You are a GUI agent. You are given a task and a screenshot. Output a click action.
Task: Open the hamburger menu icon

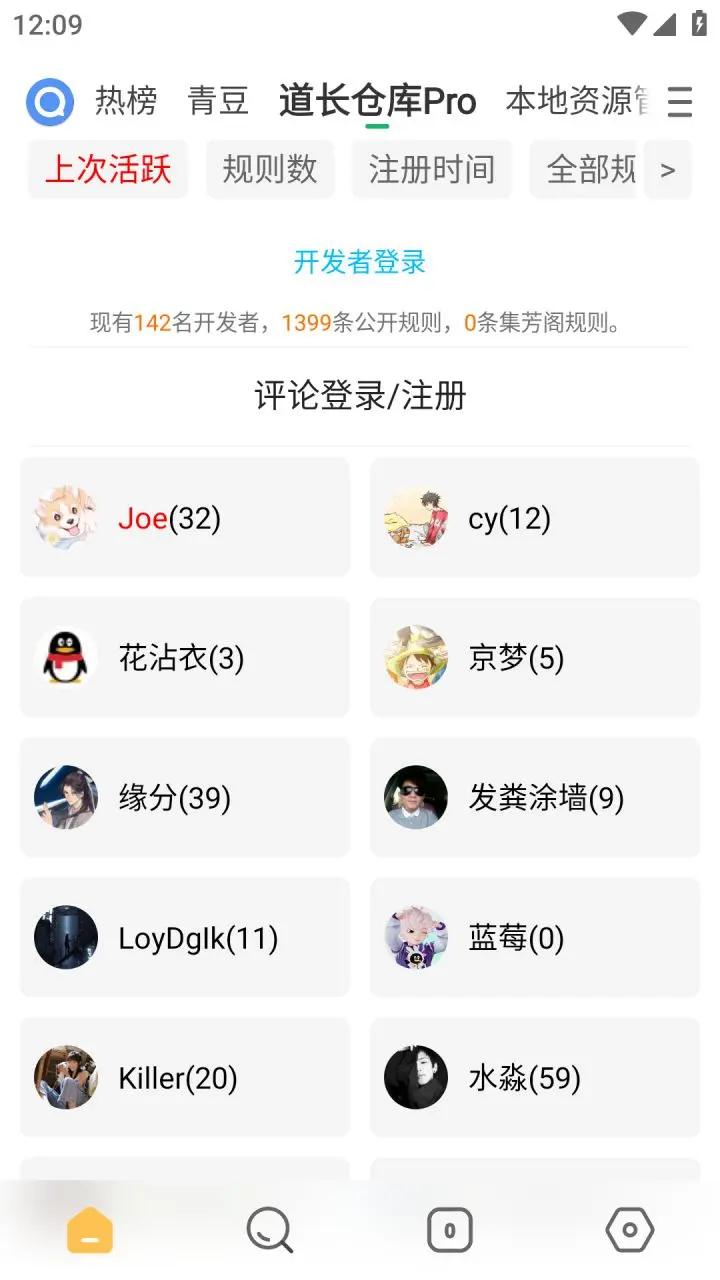coord(680,101)
